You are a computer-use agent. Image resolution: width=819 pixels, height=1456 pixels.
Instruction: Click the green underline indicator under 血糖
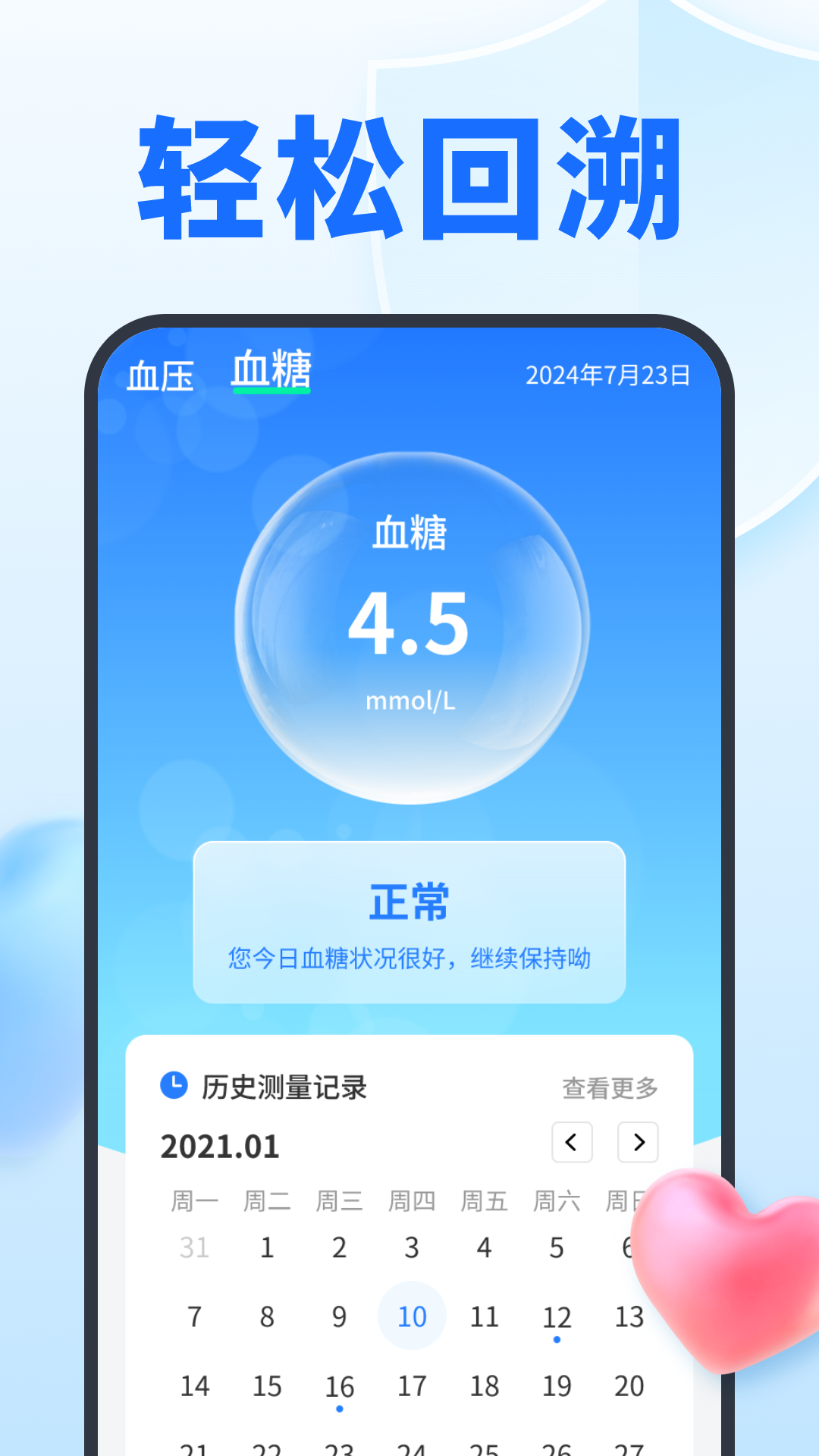tap(269, 392)
